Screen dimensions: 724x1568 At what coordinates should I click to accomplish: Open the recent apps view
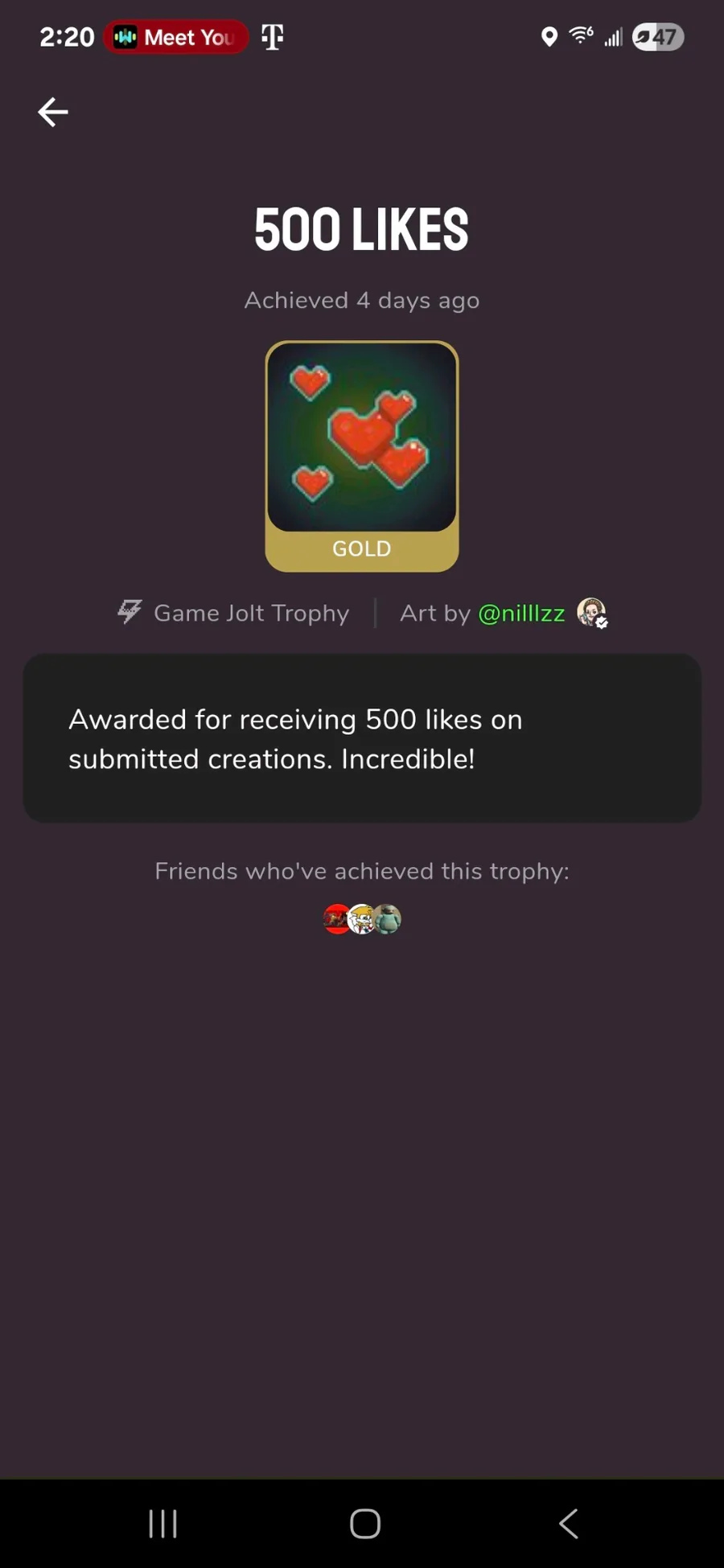point(162,1523)
